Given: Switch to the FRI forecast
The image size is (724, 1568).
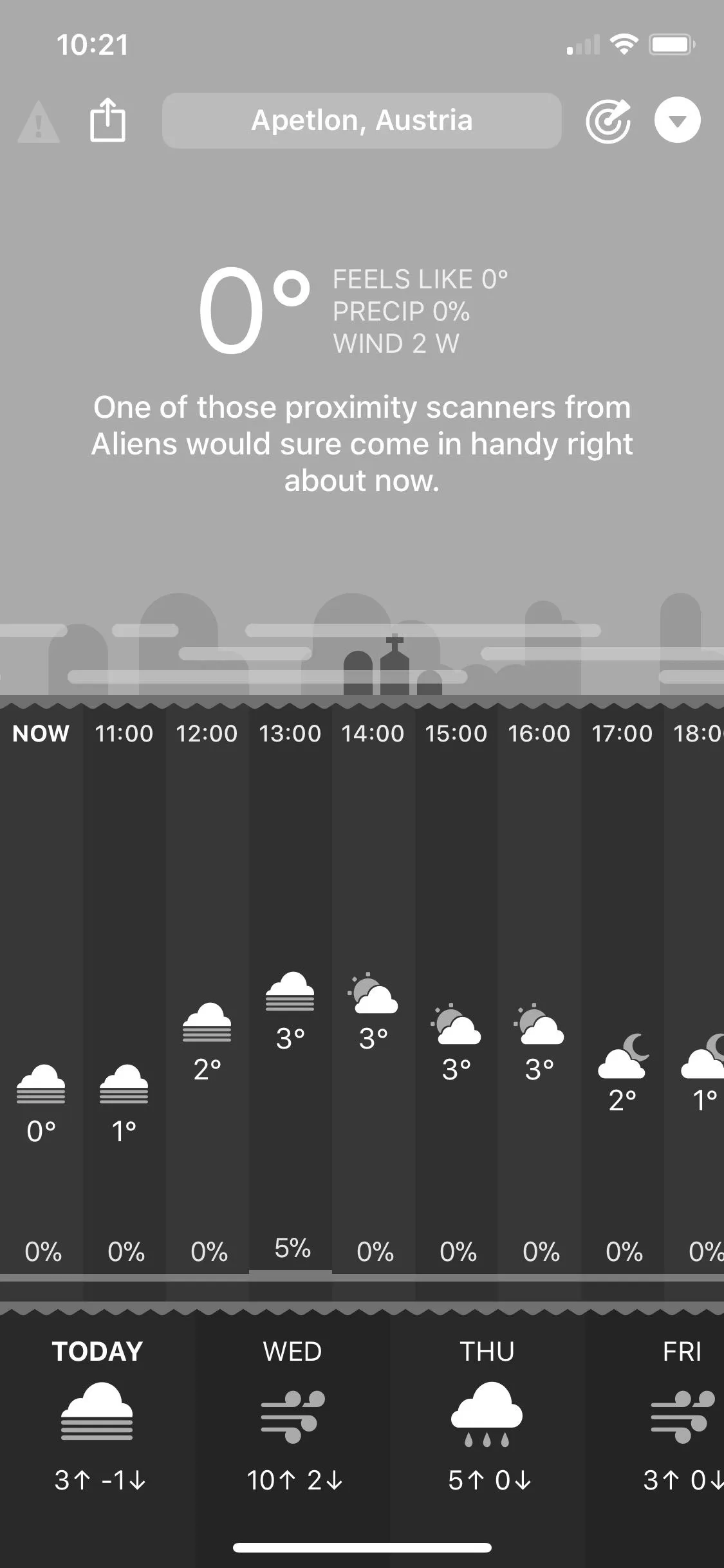Looking at the screenshot, I should 681,1416.
